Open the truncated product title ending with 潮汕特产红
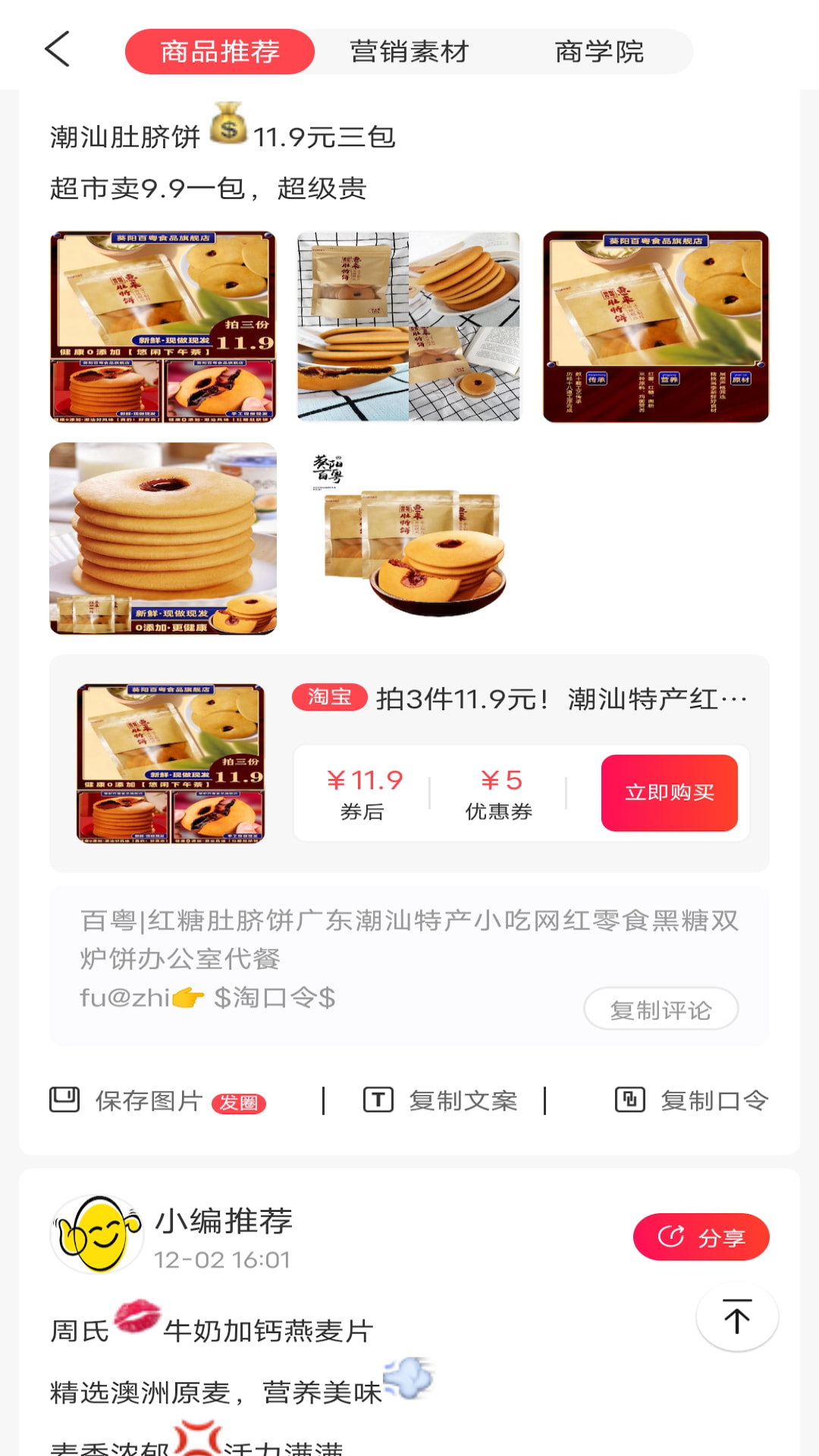819x1456 pixels. point(561,699)
